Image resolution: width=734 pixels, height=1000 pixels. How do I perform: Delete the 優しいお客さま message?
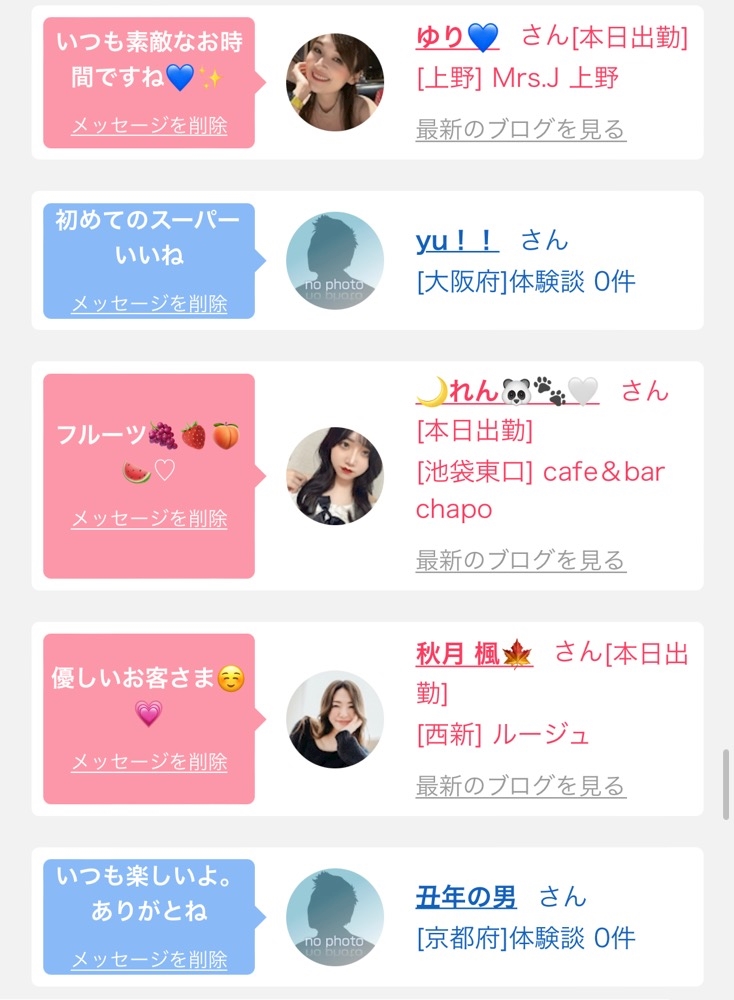tap(149, 761)
